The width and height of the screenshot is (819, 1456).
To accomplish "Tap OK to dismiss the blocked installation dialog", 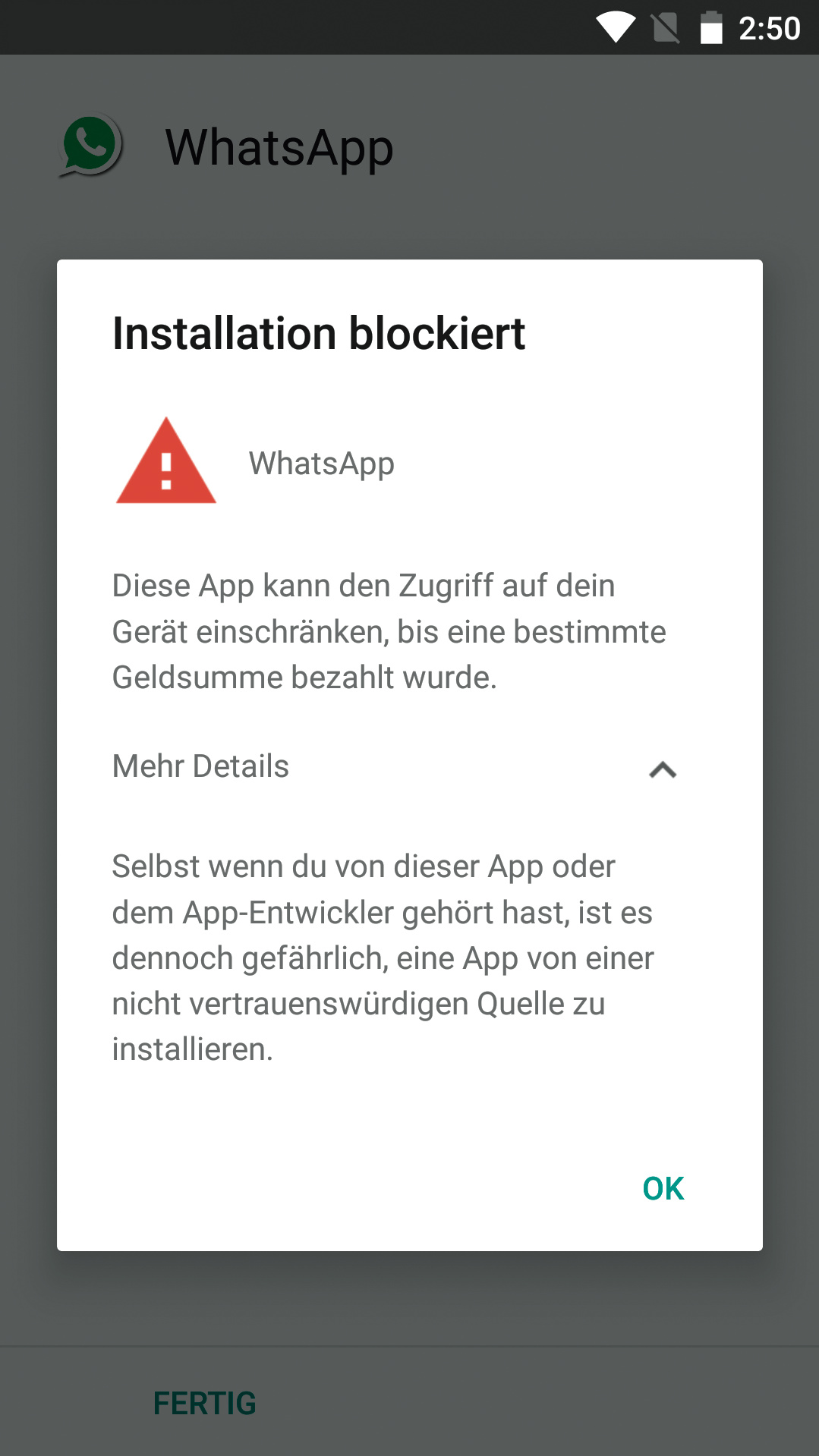I will tap(663, 1188).
